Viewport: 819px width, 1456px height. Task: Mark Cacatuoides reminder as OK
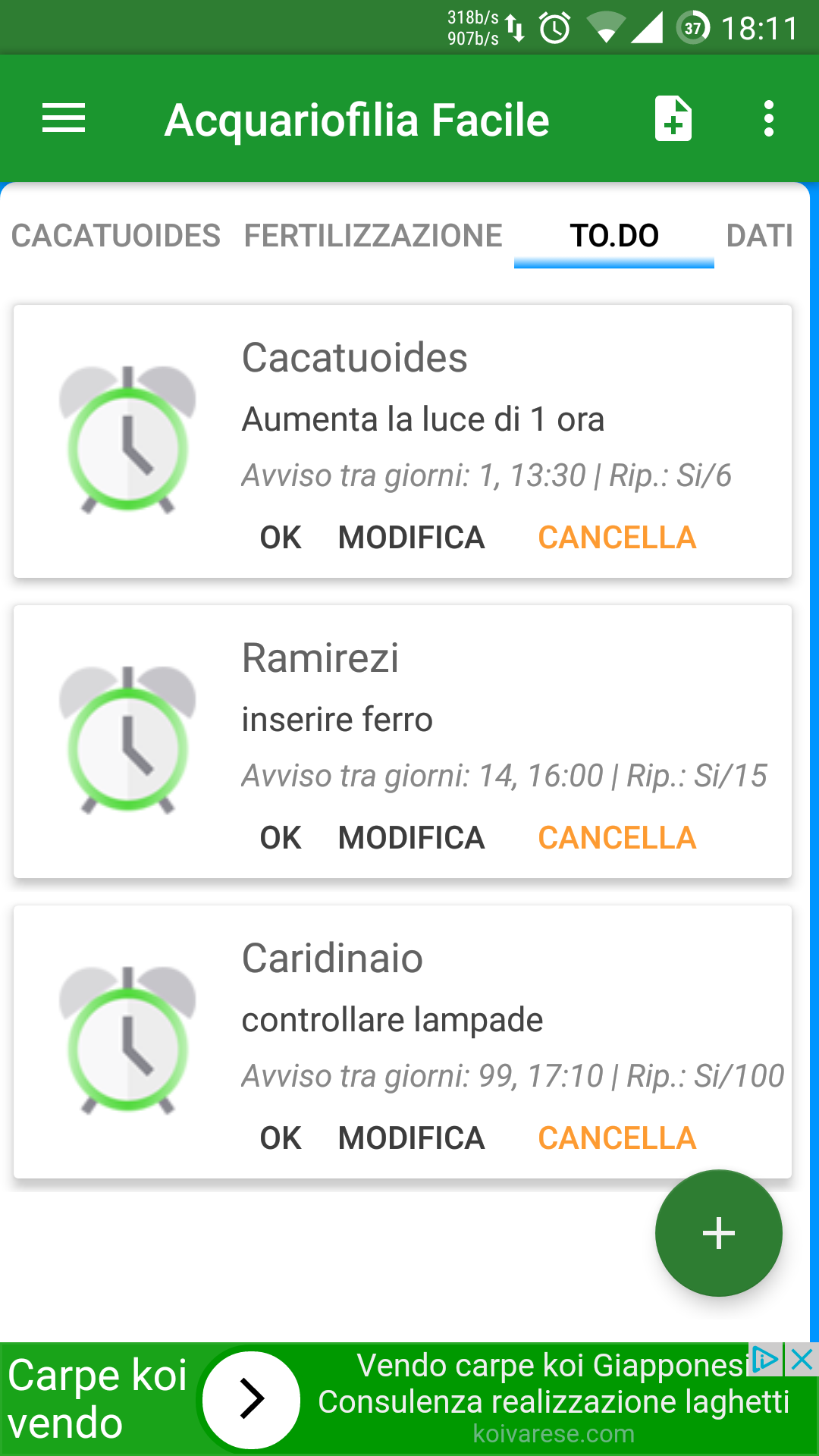coord(281,538)
